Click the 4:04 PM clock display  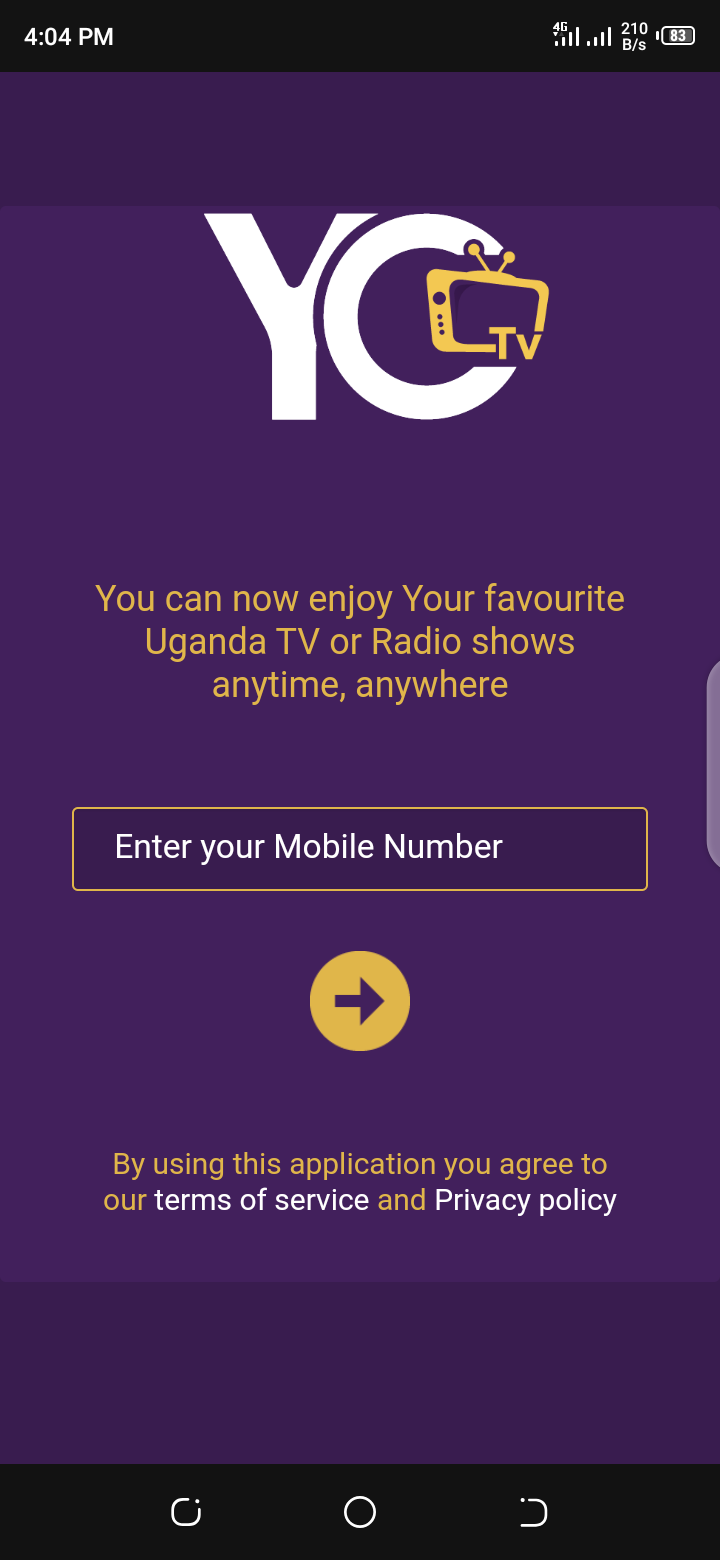pyautogui.click(x=67, y=35)
